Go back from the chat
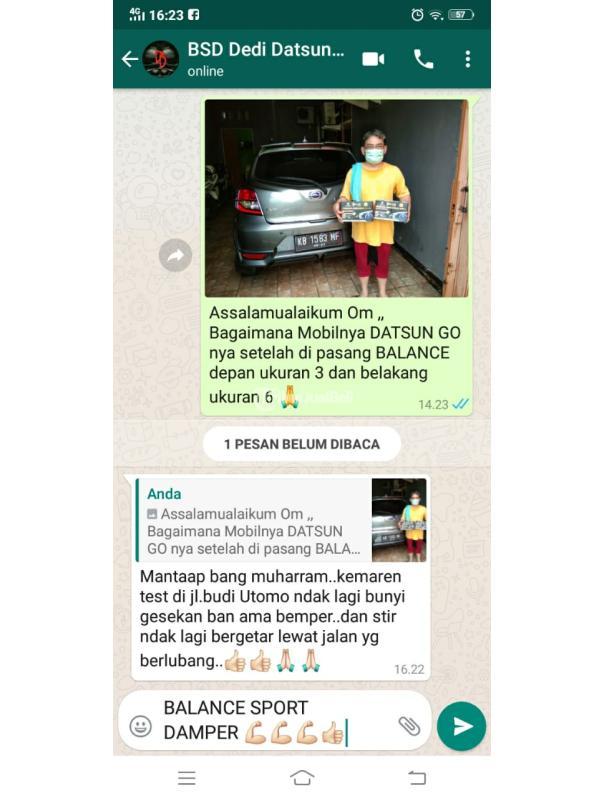606x800 pixels. [130, 59]
